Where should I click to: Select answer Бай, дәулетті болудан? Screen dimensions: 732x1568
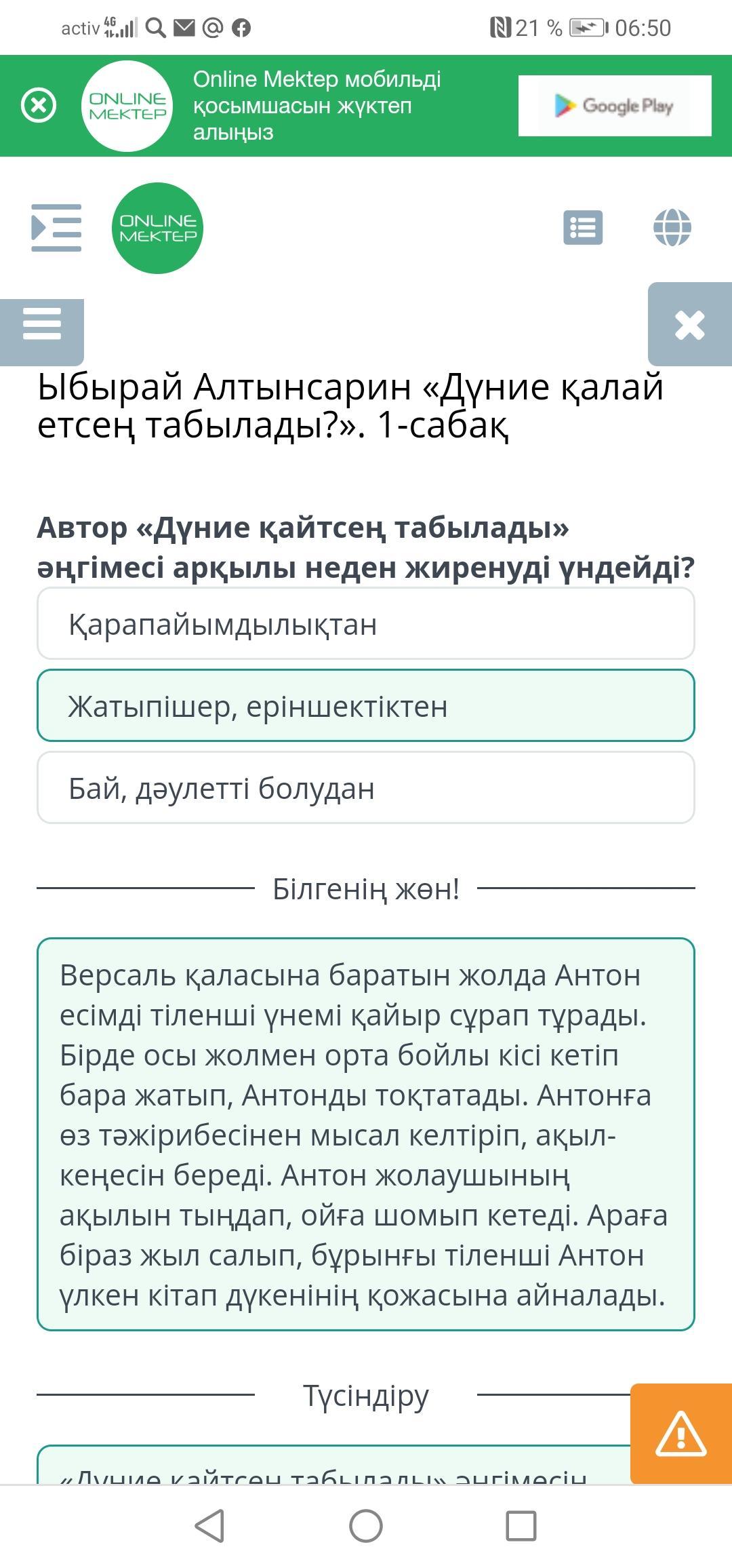pyautogui.click(x=366, y=787)
